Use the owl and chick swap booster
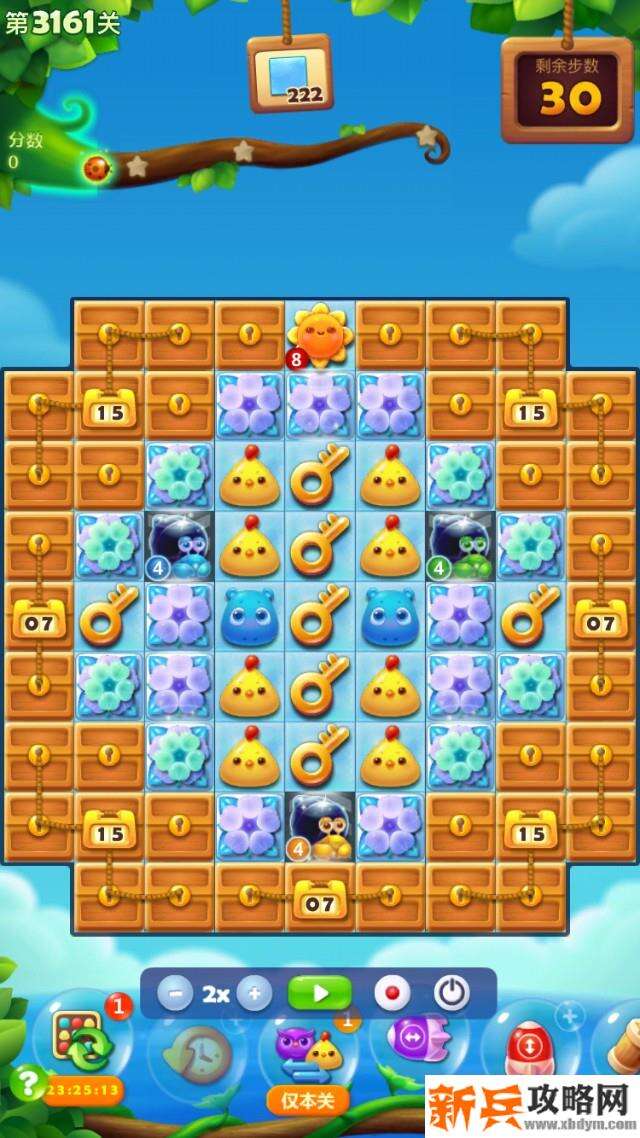This screenshot has height=1138, width=640. pos(310,1052)
